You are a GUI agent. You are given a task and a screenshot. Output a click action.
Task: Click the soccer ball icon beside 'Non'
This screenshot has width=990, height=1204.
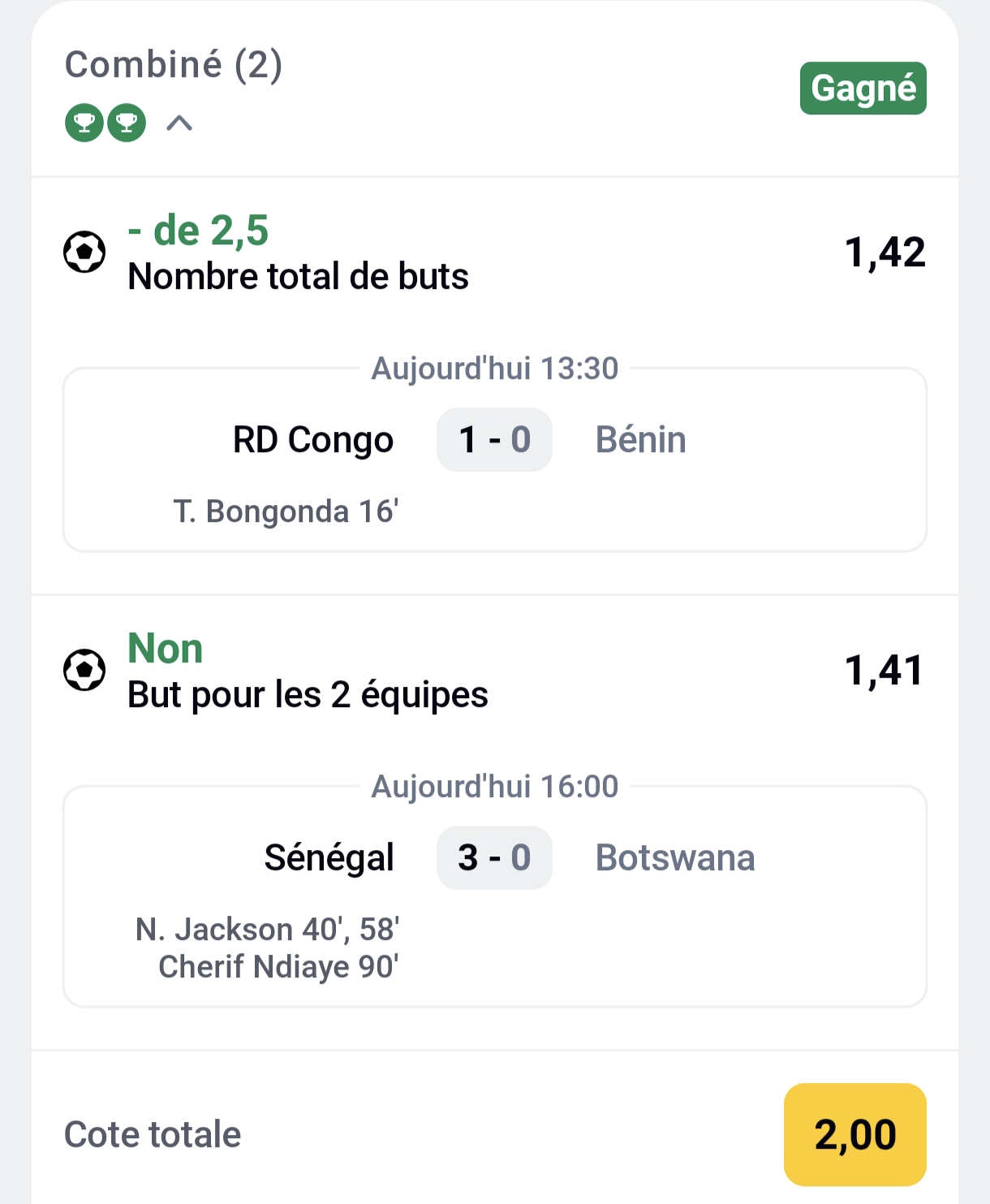point(84,671)
